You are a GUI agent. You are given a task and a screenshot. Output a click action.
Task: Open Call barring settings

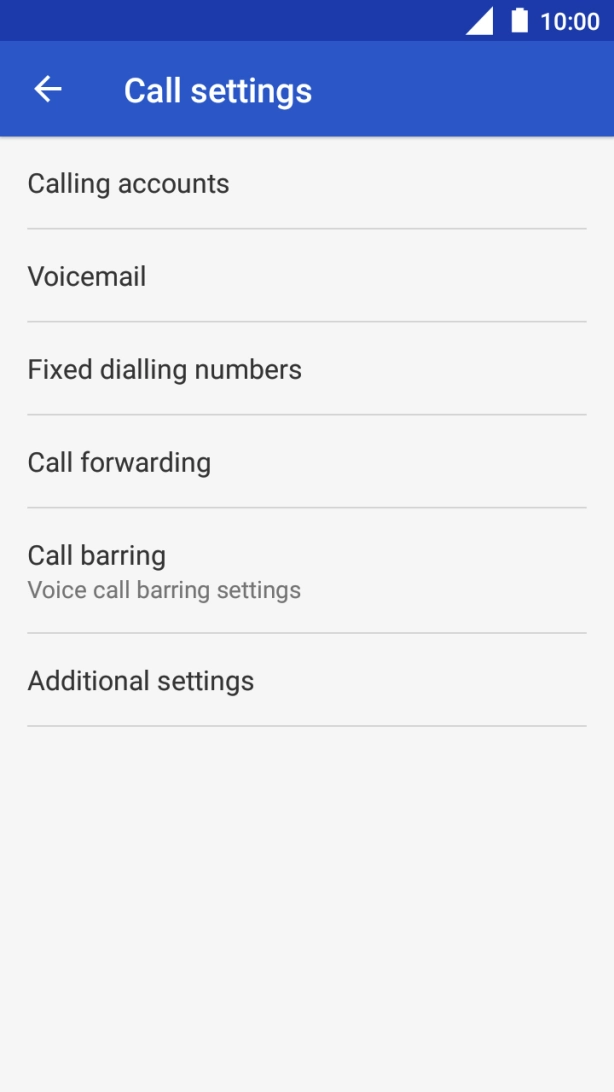(307, 571)
